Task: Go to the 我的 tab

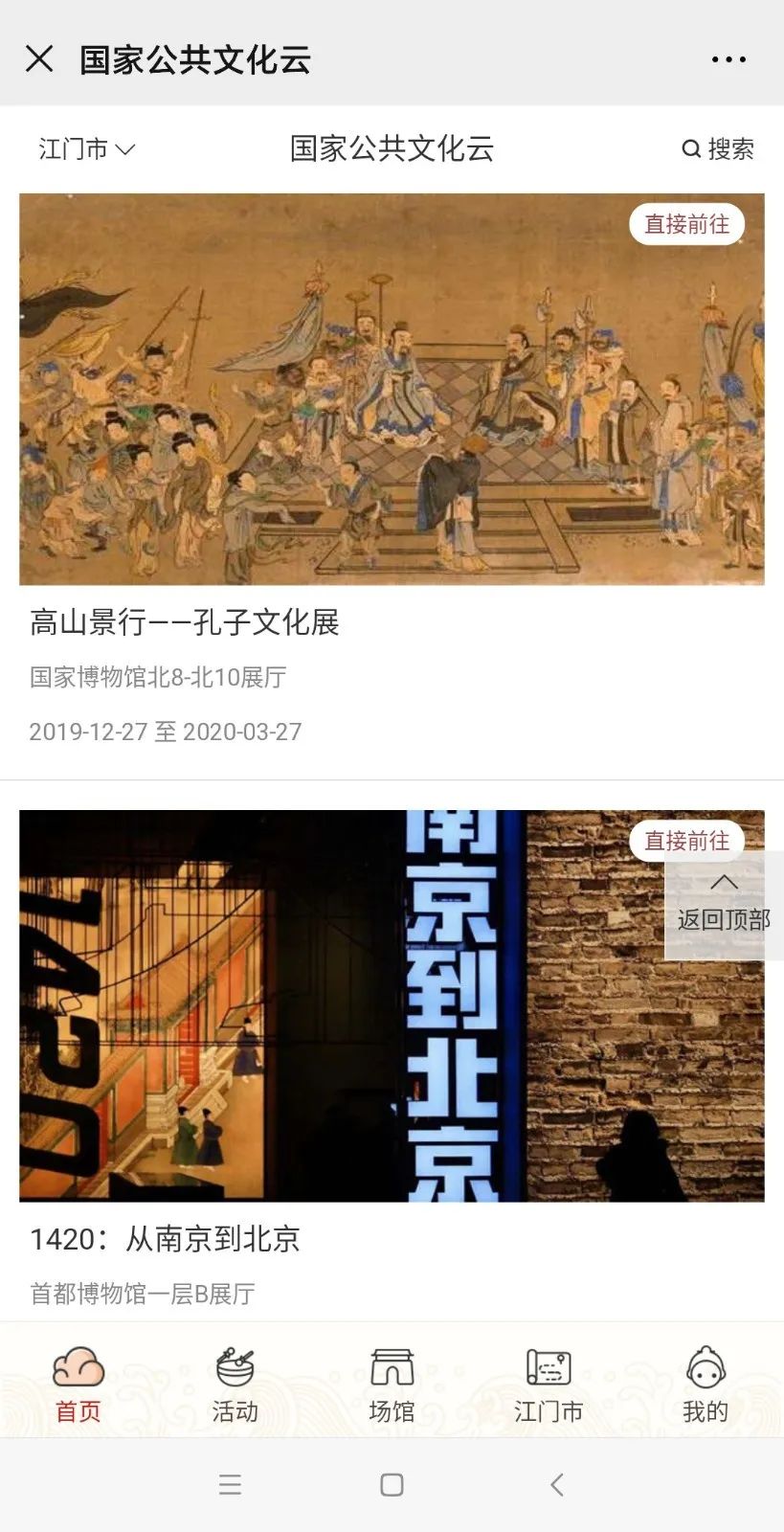Action: click(706, 1384)
